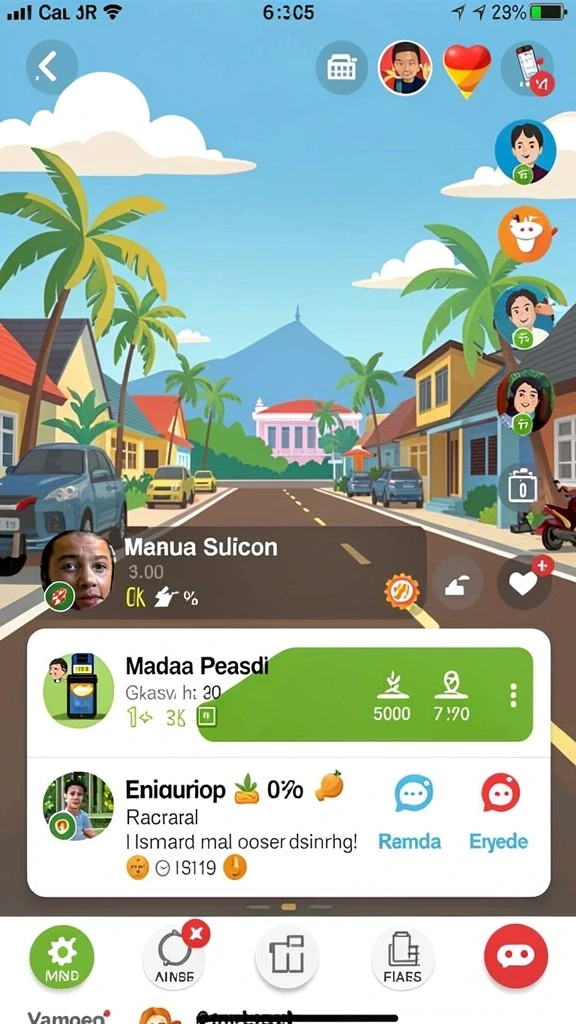Open the calendar icon at the top
The height and width of the screenshot is (1024, 576).
tap(342, 67)
